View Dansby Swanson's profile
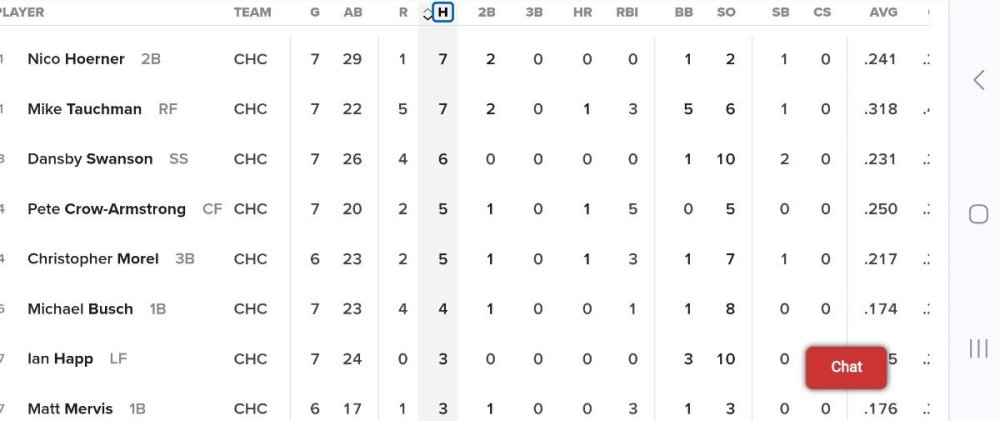The image size is (1000, 421). [90, 159]
